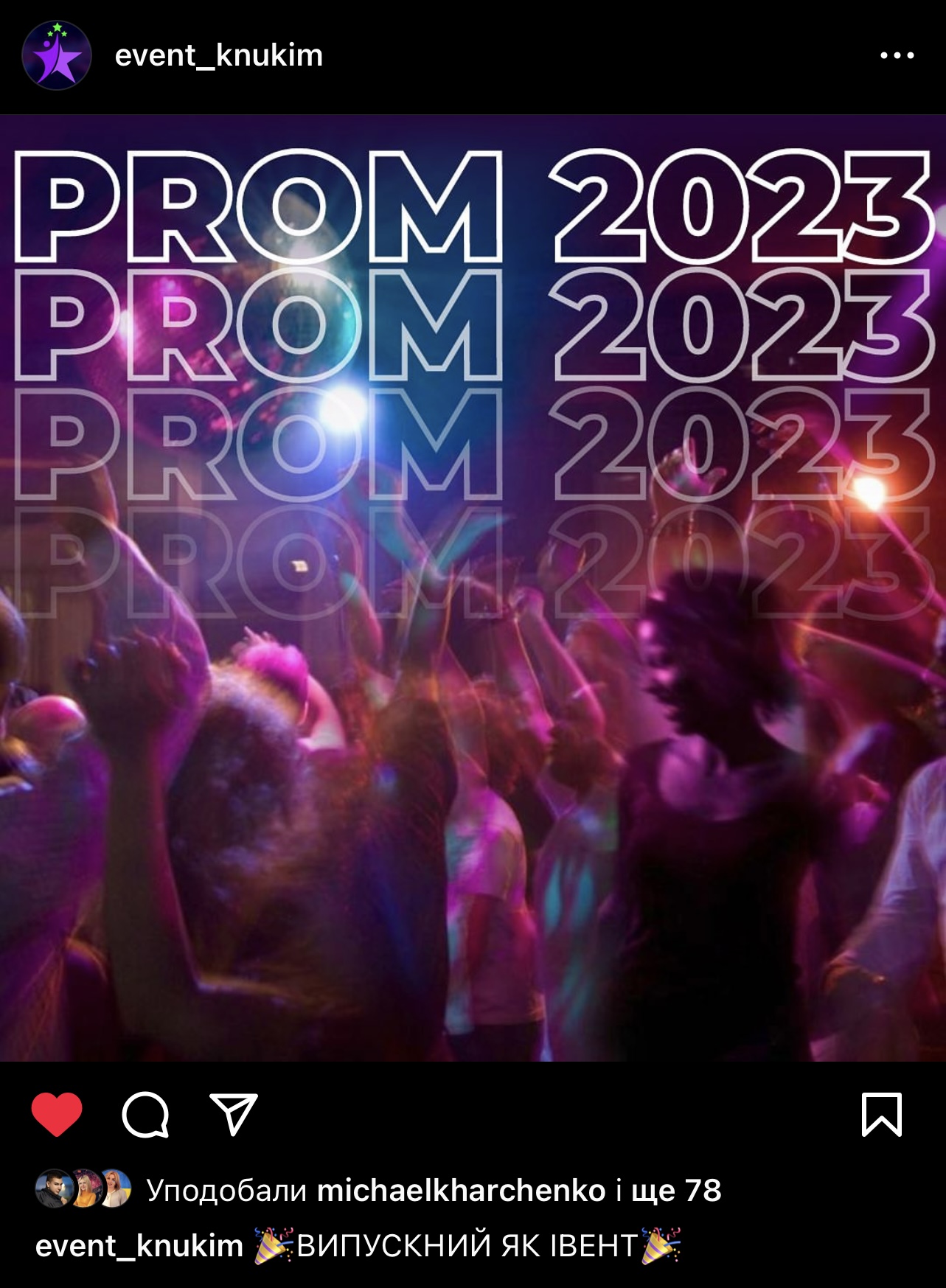The height and width of the screenshot is (1288, 946).
Task: Open michaelkharchenko's profile from the likes line
Action: 461,1190
